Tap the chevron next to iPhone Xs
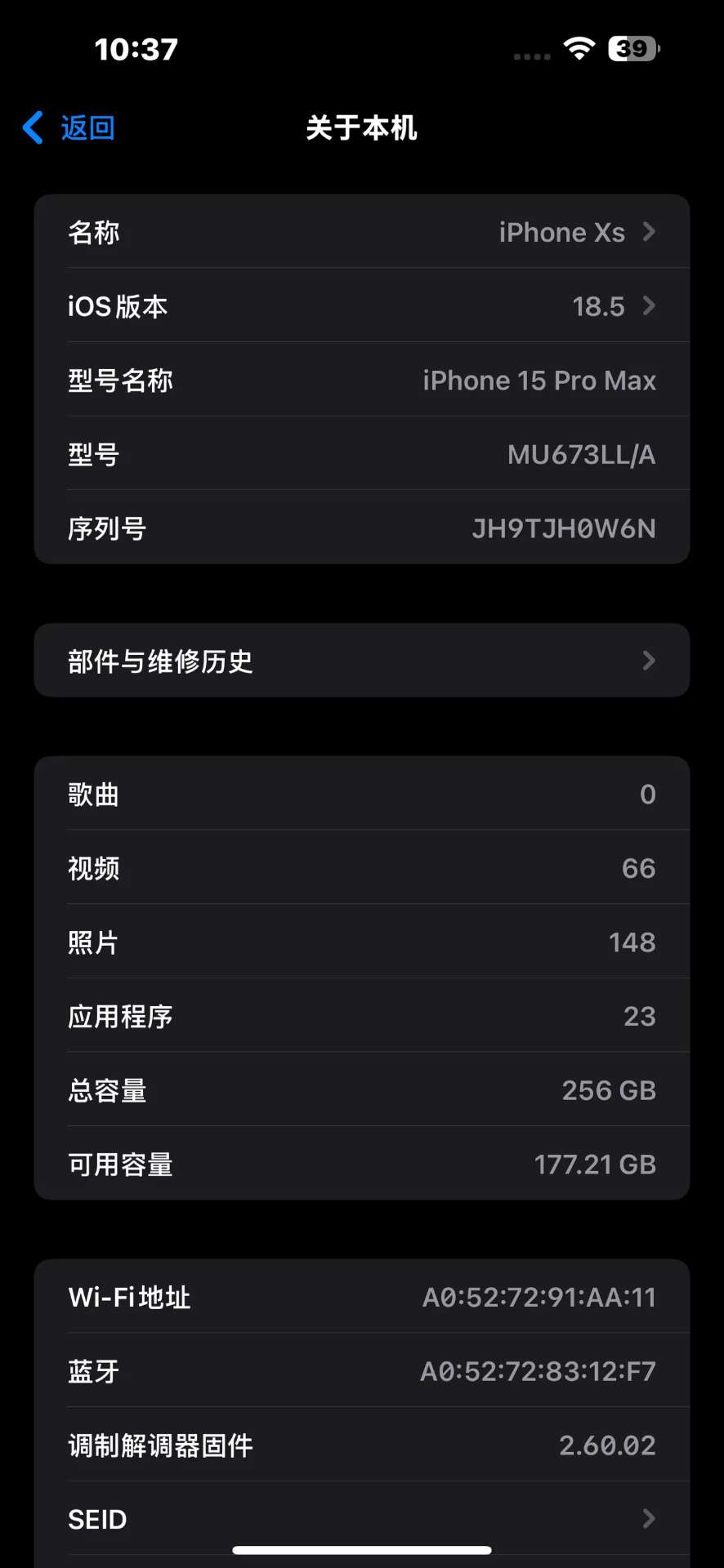 [x=648, y=232]
